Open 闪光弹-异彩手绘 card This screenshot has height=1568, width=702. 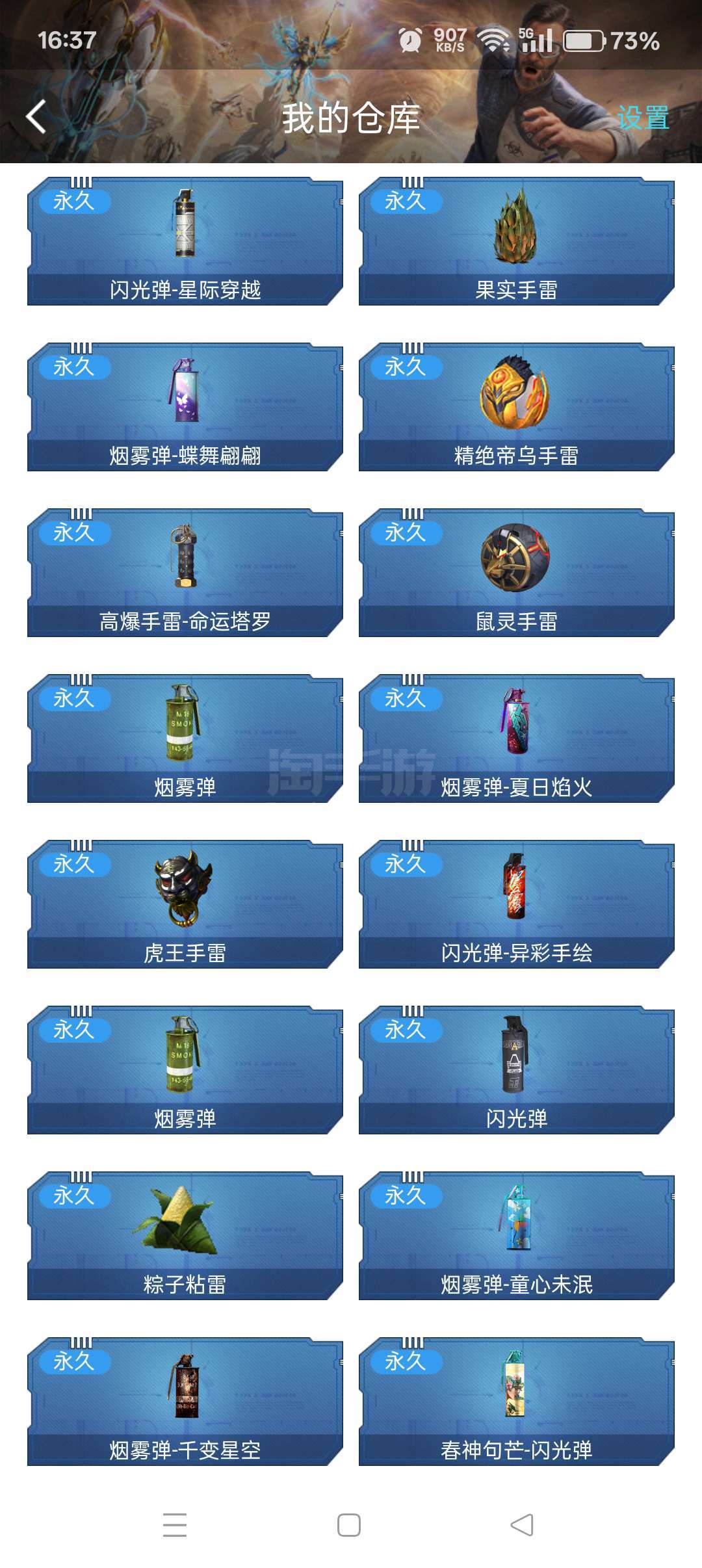click(516, 904)
